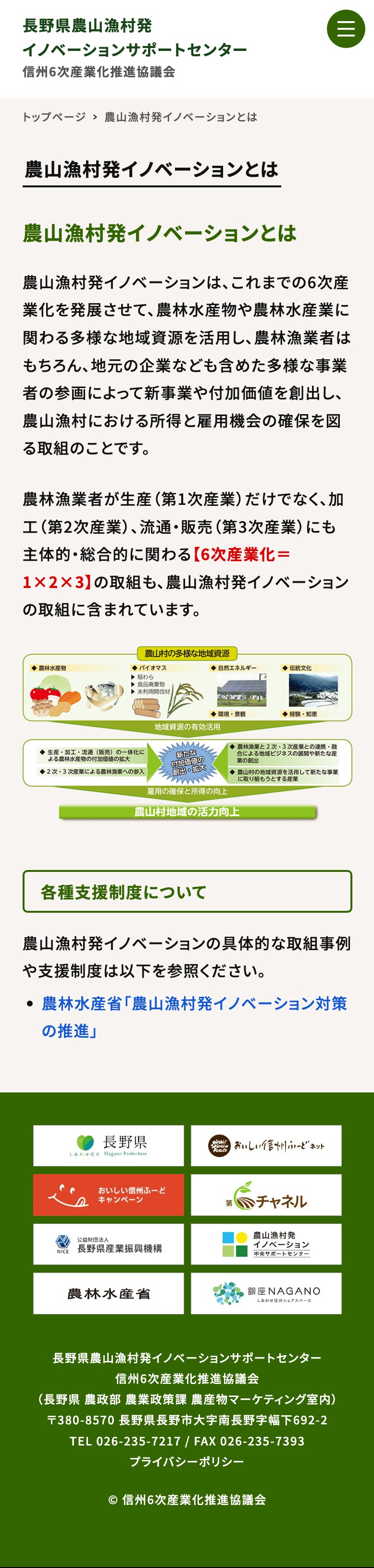Viewport: 374px width, 1568px height.
Task: Open the hamburger menu
Action: pyautogui.click(x=345, y=29)
